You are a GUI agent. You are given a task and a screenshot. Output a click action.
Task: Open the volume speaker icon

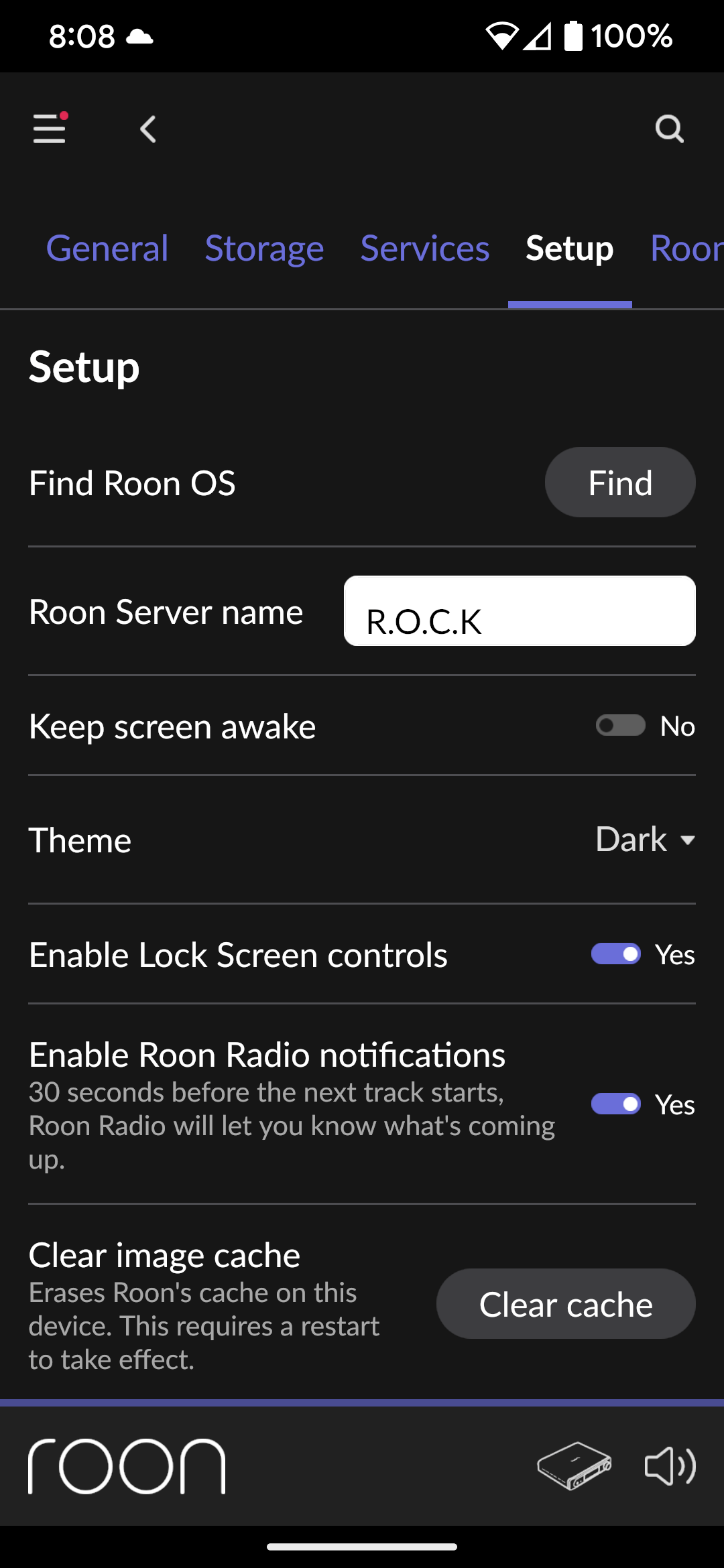click(670, 1465)
